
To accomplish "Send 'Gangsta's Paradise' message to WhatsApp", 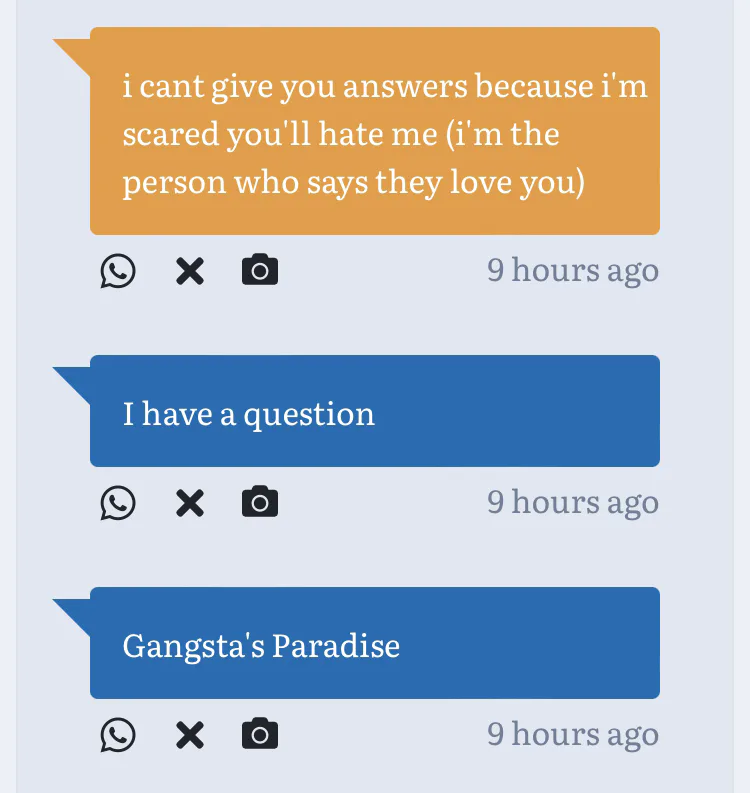I will pyautogui.click(x=118, y=735).
